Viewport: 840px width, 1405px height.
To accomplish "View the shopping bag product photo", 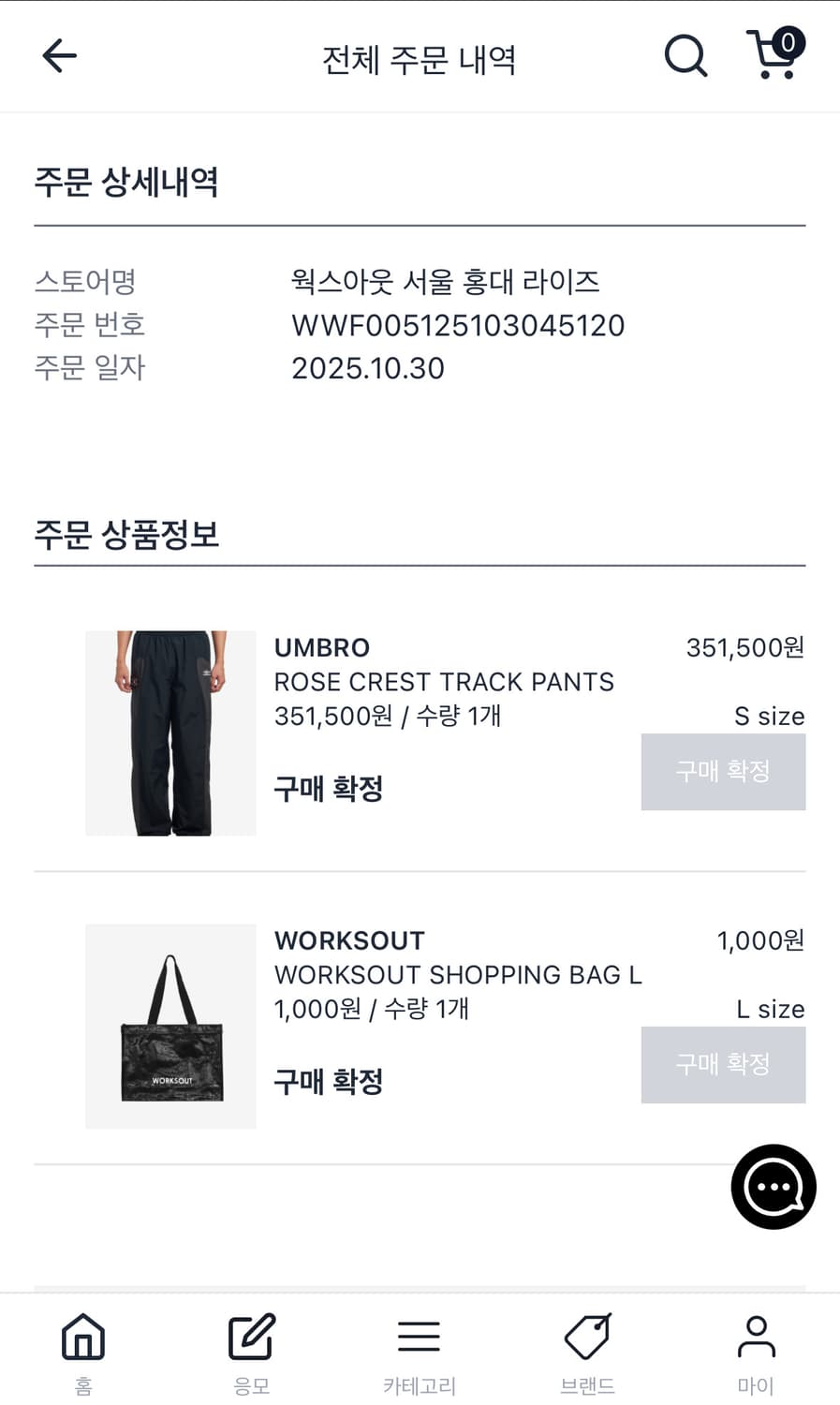I will [x=169, y=1026].
